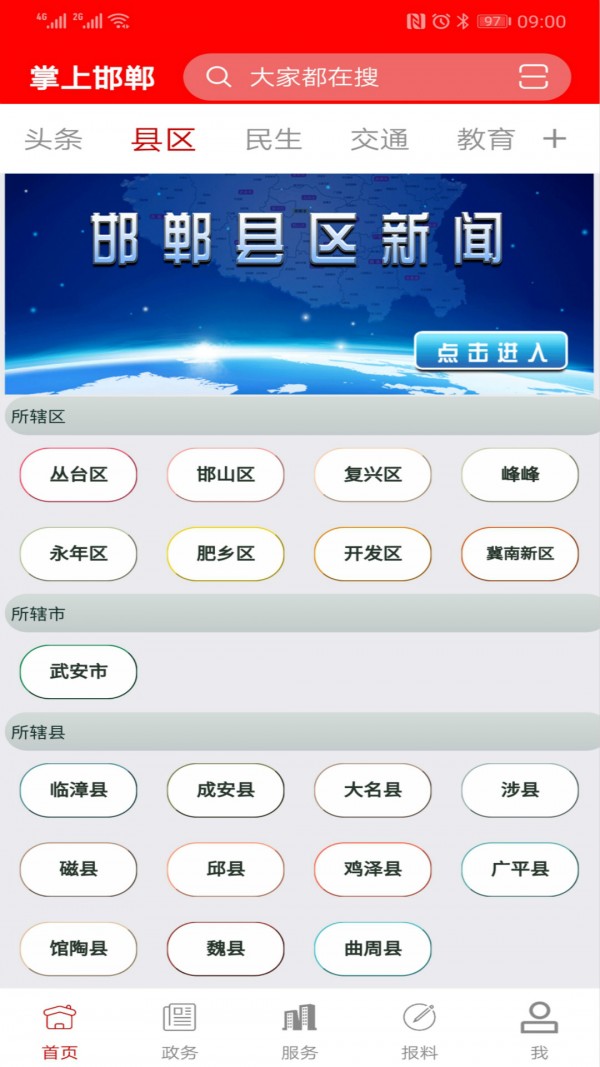This screenshot has height=1067, width=600.
Task: Open the 交通 tab
Action: [379, 139]
